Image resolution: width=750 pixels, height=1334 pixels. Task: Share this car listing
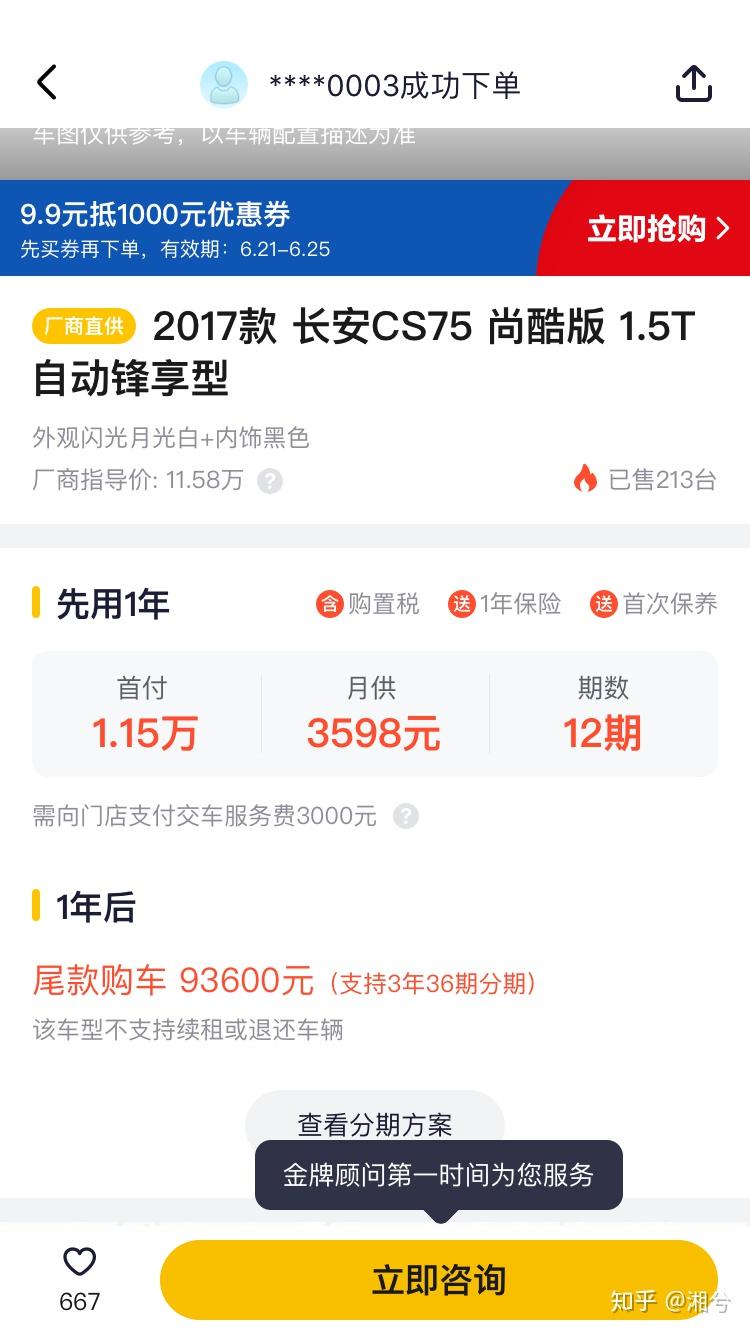(694, 84)
